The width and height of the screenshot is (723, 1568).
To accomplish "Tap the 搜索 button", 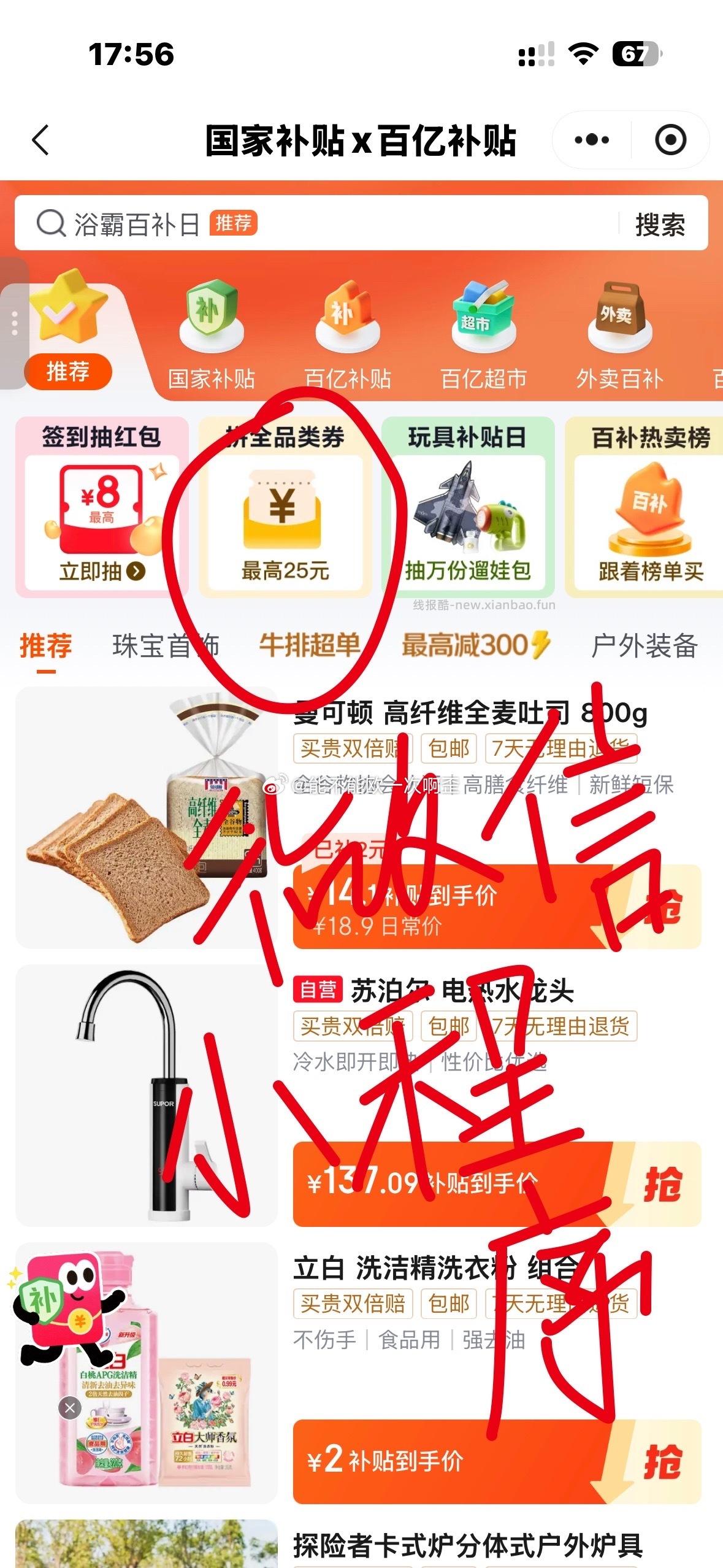I will 660,225.
